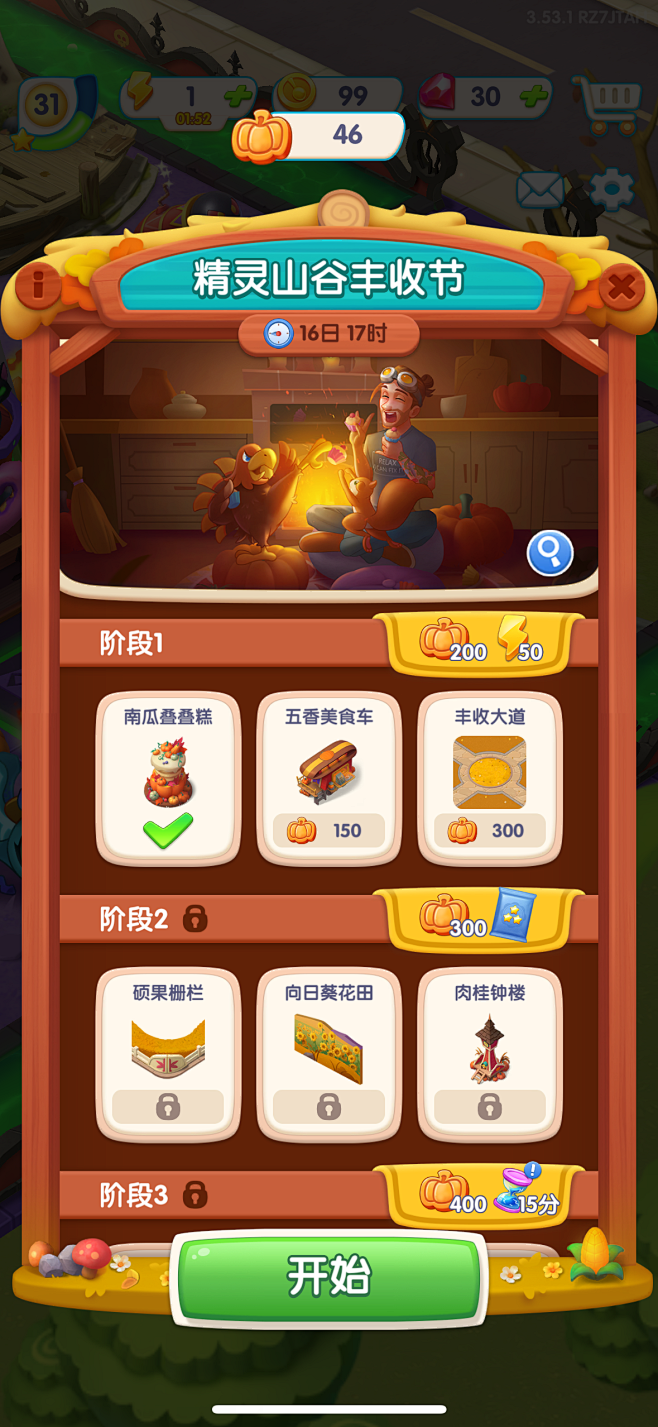
Task: Tap the locked 肉桂钟楼 card
Action: click(489, 1054)
